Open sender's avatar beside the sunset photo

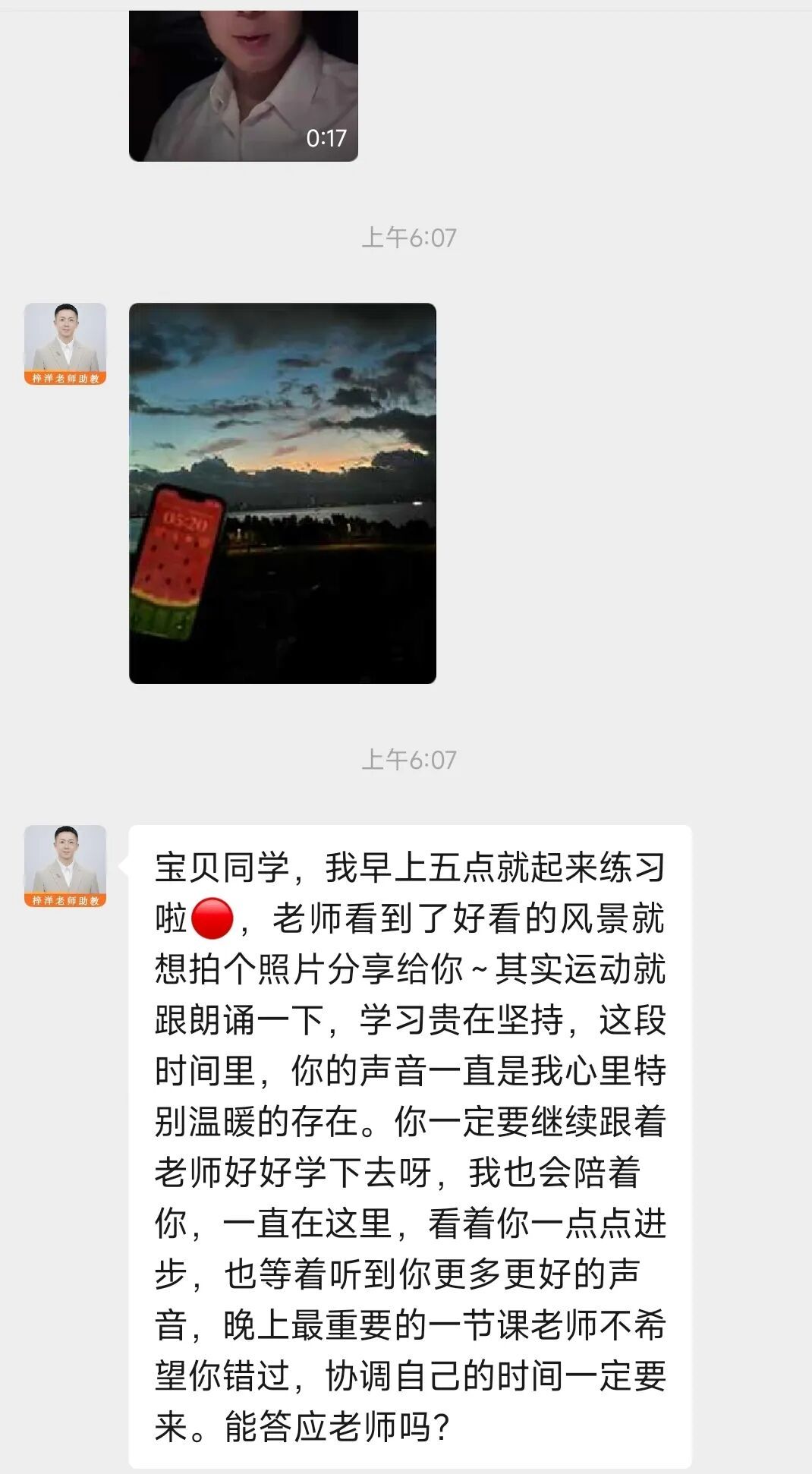click(x=65, y=344)
